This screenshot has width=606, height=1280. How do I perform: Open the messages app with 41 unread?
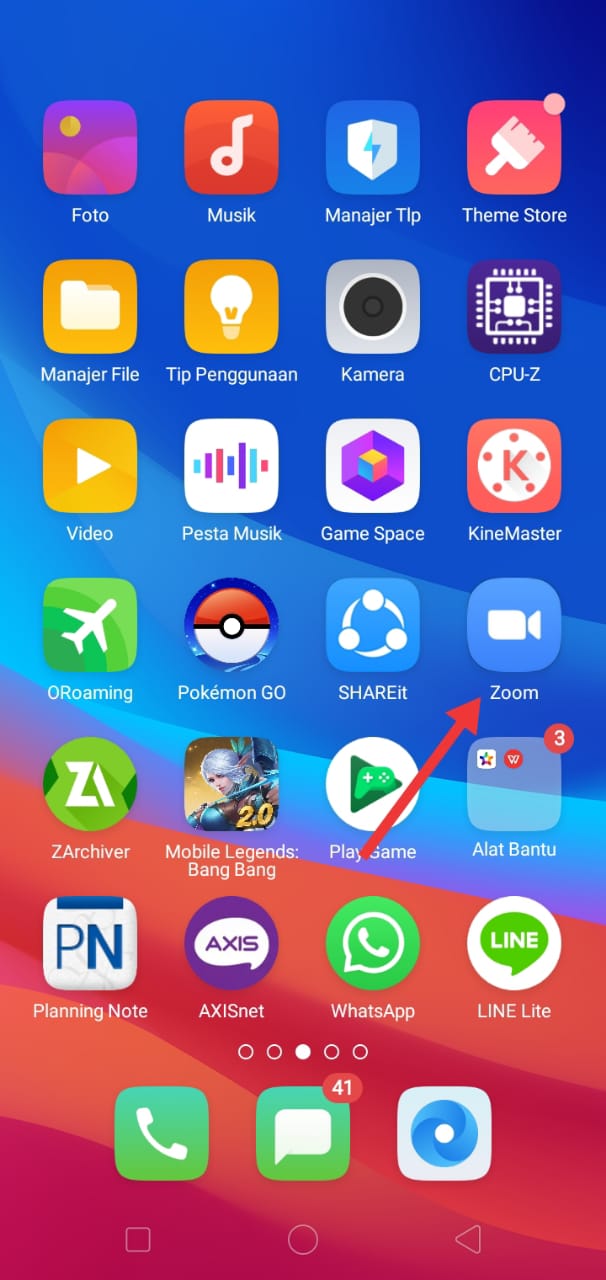pos(303,1134)
